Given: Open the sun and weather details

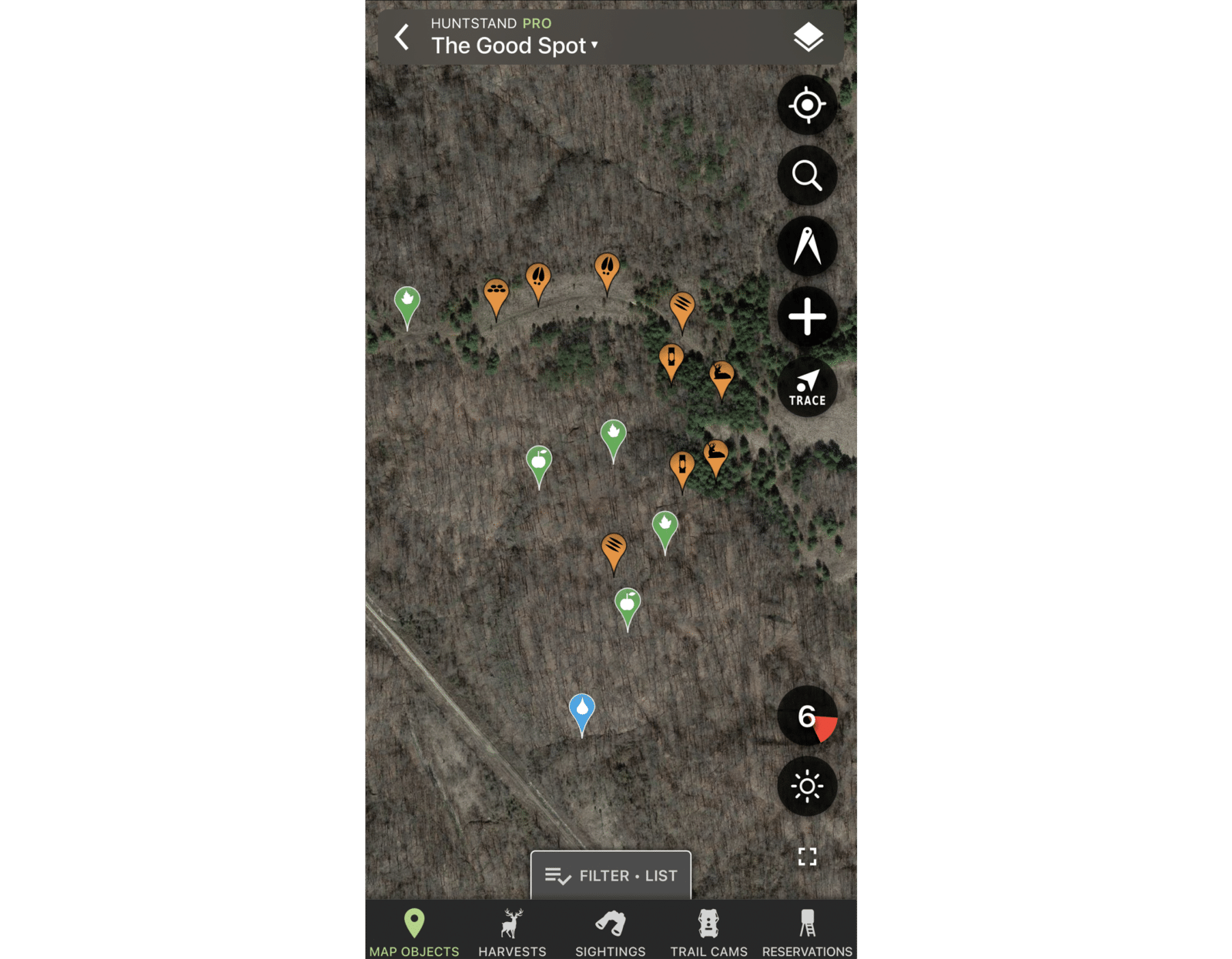Looking at the screenshot, I should 807,786.
